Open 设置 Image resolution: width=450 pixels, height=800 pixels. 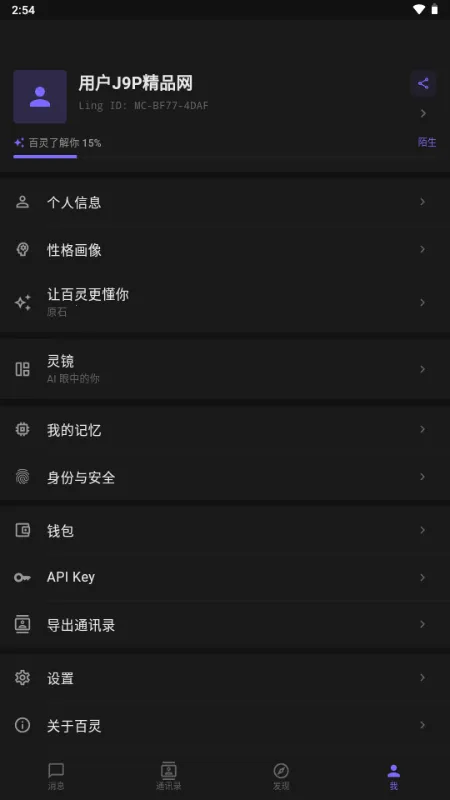225,678
